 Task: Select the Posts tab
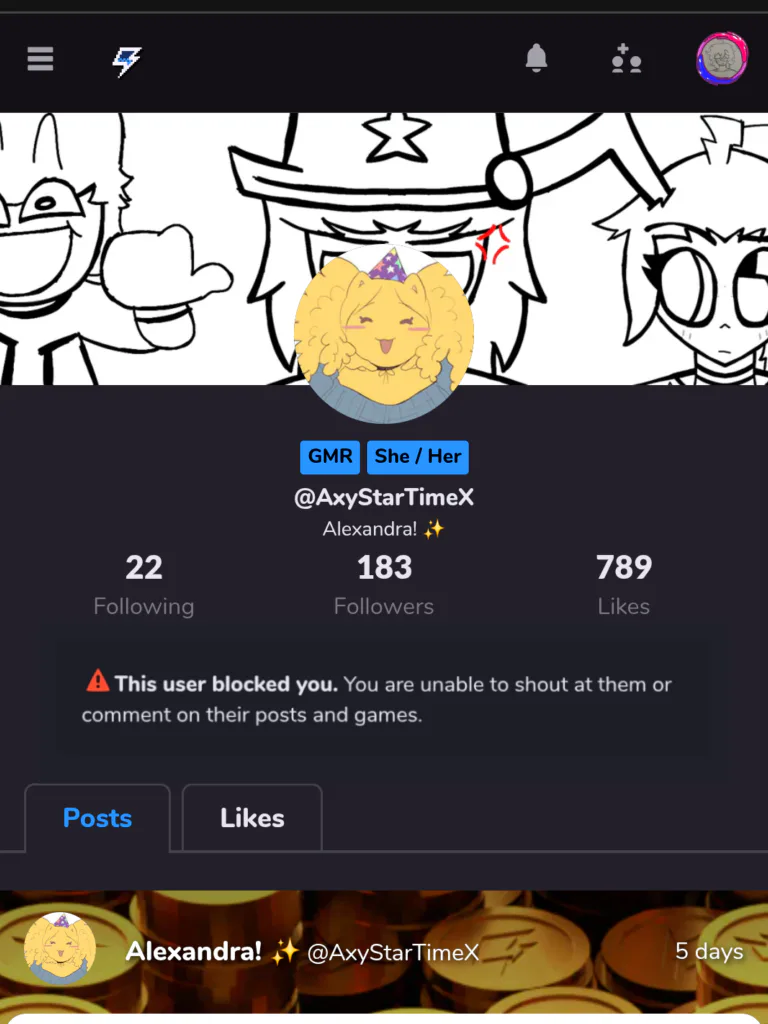click(x=97, y=818)
